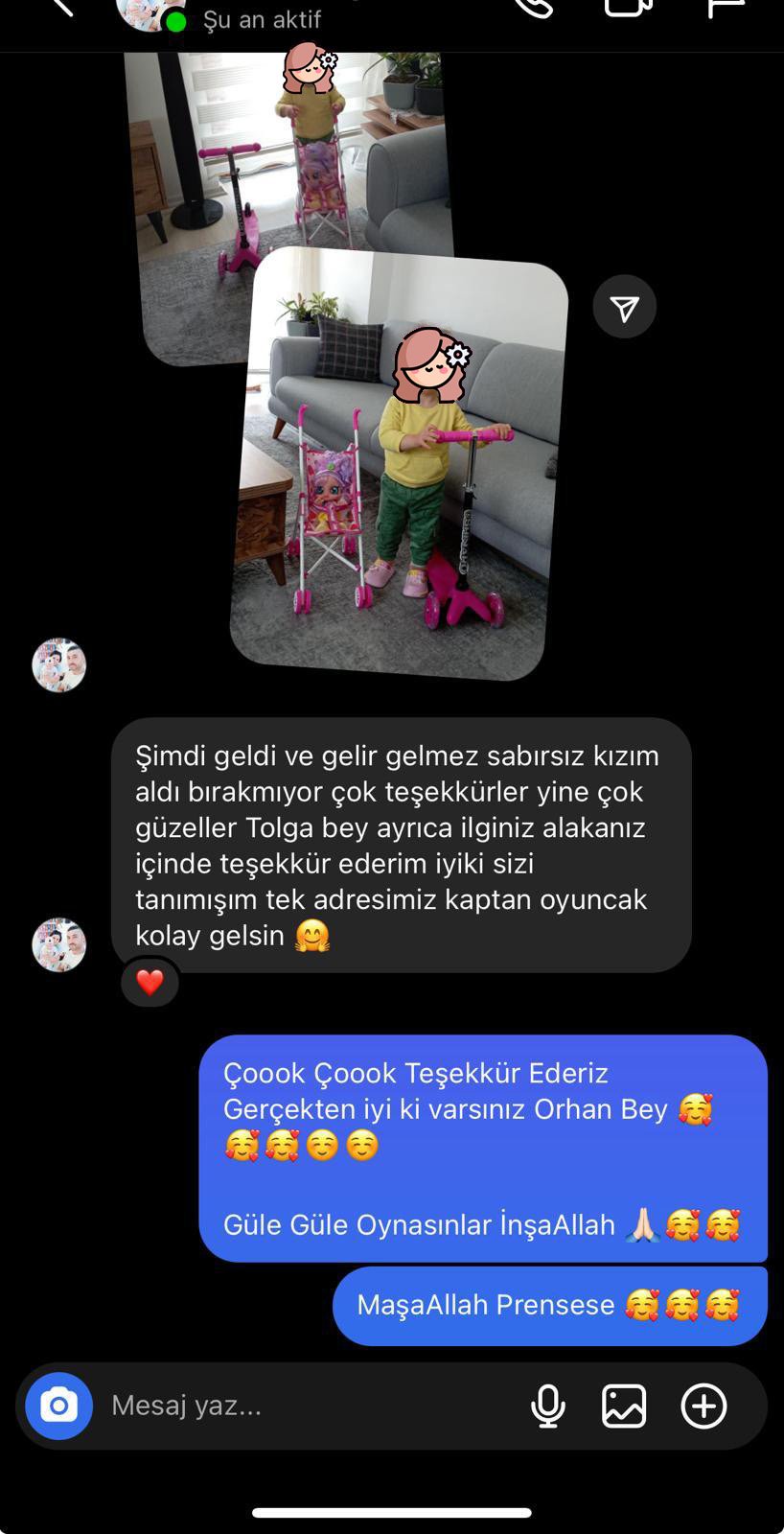Start a video call
This screenshot has height=1534, width=784.
point(629,8)
